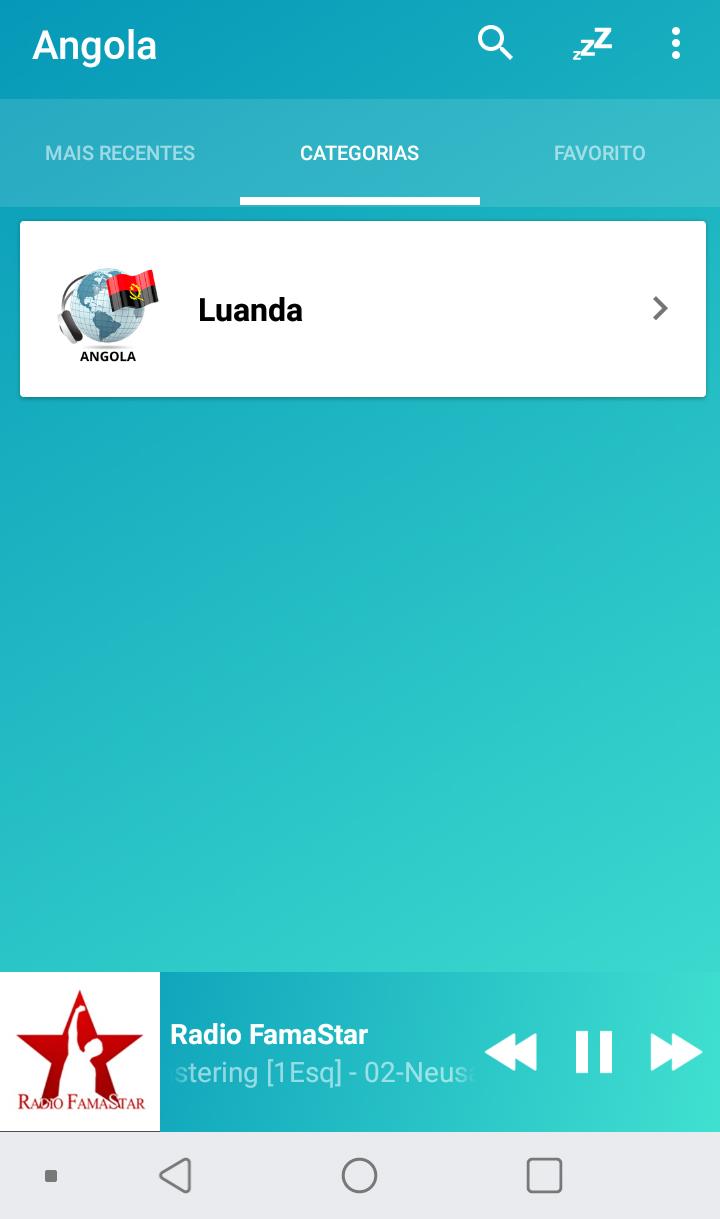Open the Luanda category

(x=363, y=309)
